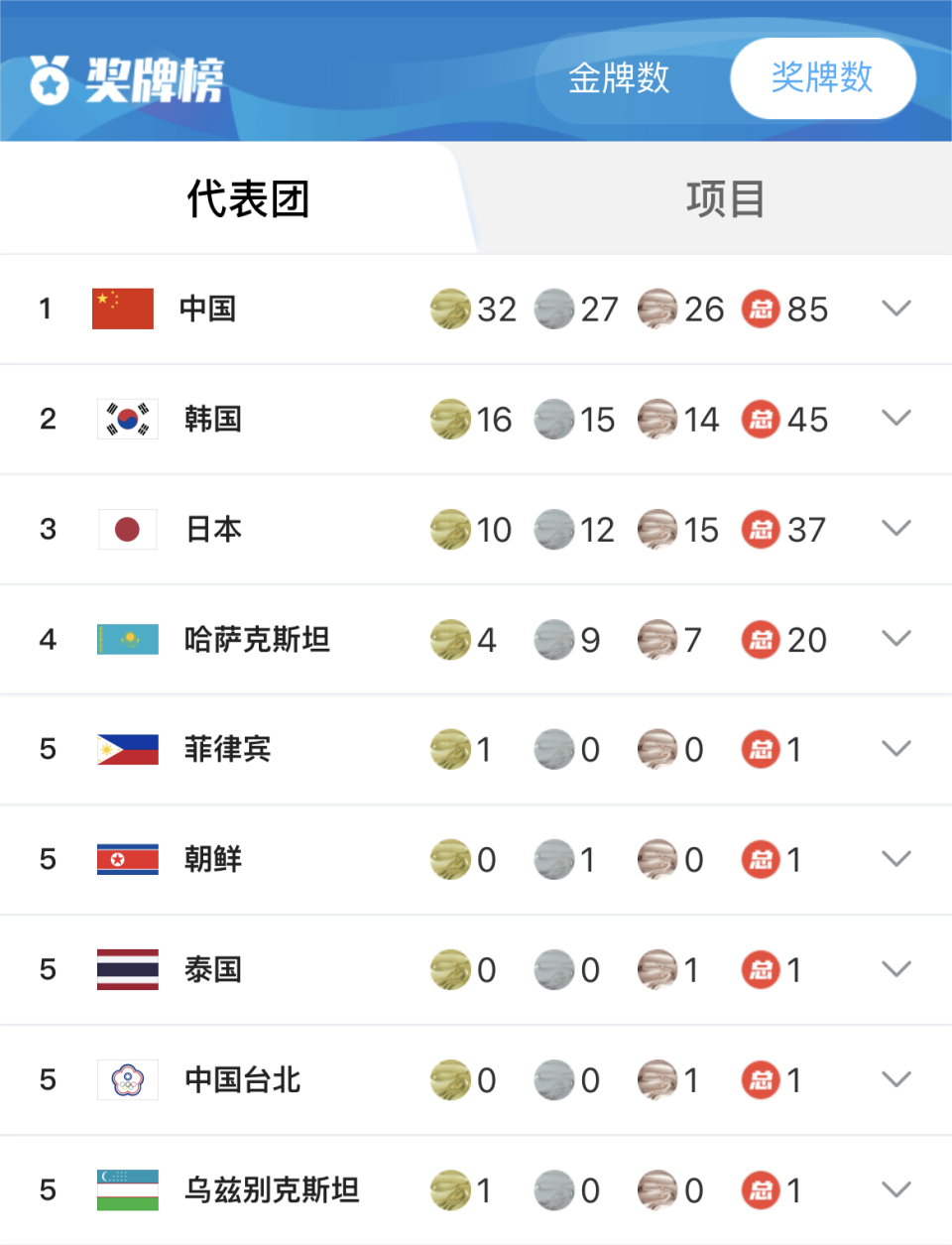Click the 总 total icon for 哈萨克斯坦
Viewport: 952px width, 1245px height.
(761, 639)
